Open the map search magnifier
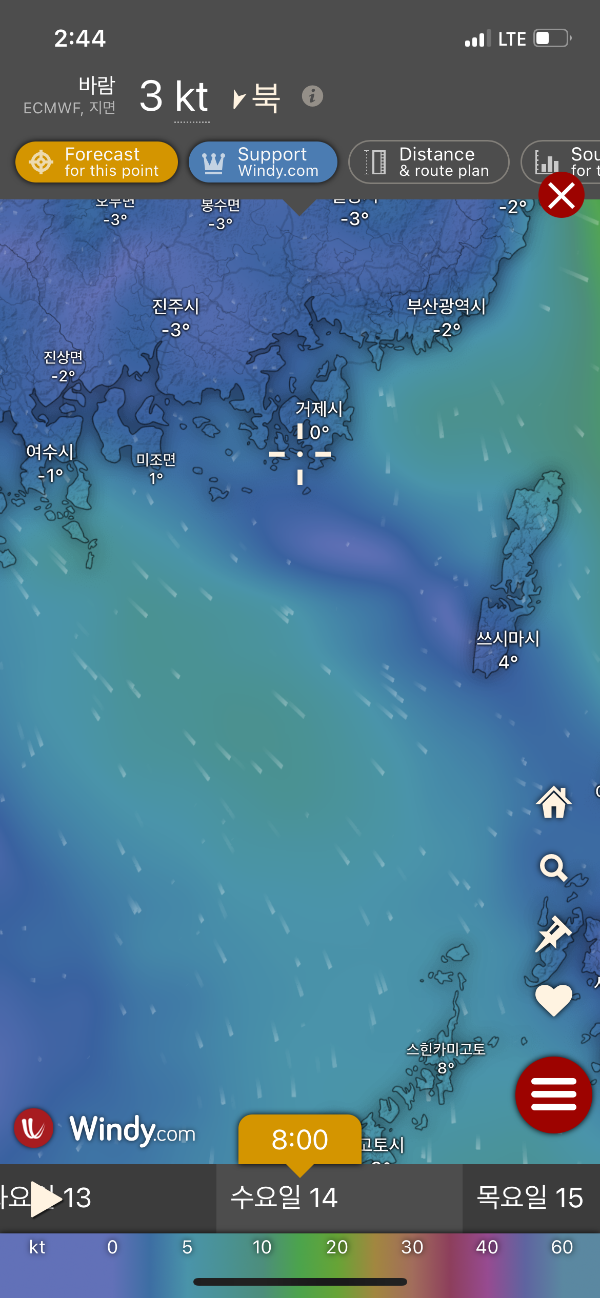Viewport: 600px width, 1298px height. pyautogui.click(x=554, y=867)
